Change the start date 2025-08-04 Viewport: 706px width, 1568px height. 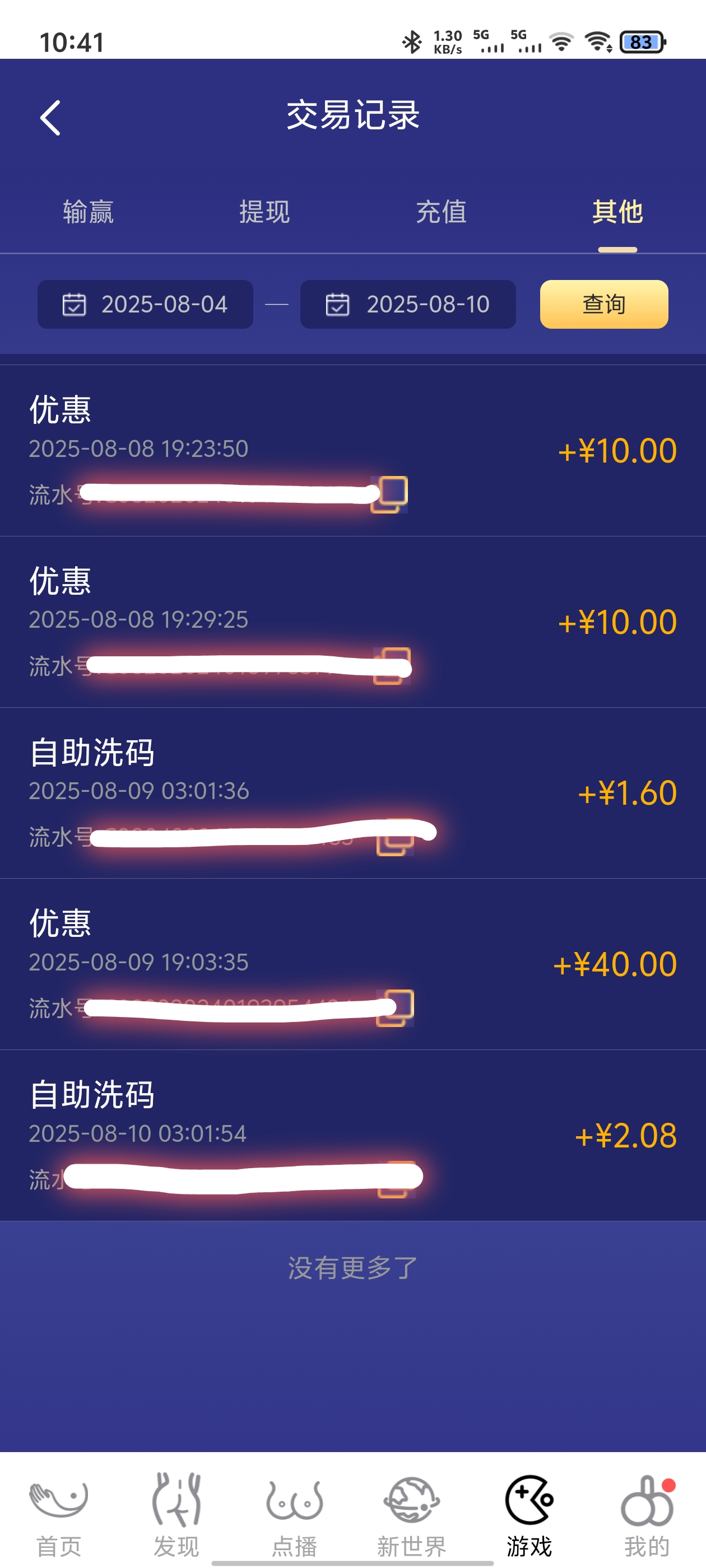(146, 304)
